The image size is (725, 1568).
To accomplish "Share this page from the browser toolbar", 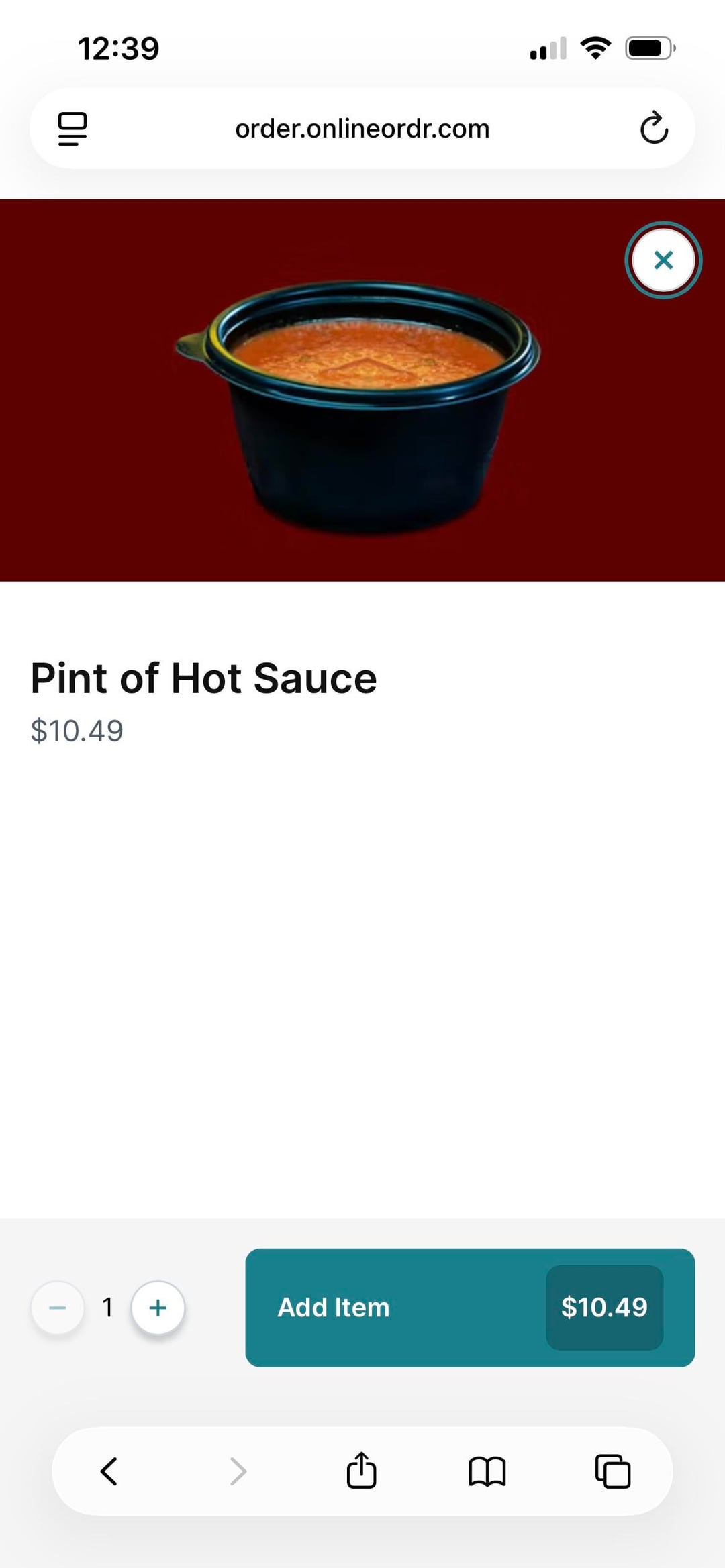I will [361, 1471].
